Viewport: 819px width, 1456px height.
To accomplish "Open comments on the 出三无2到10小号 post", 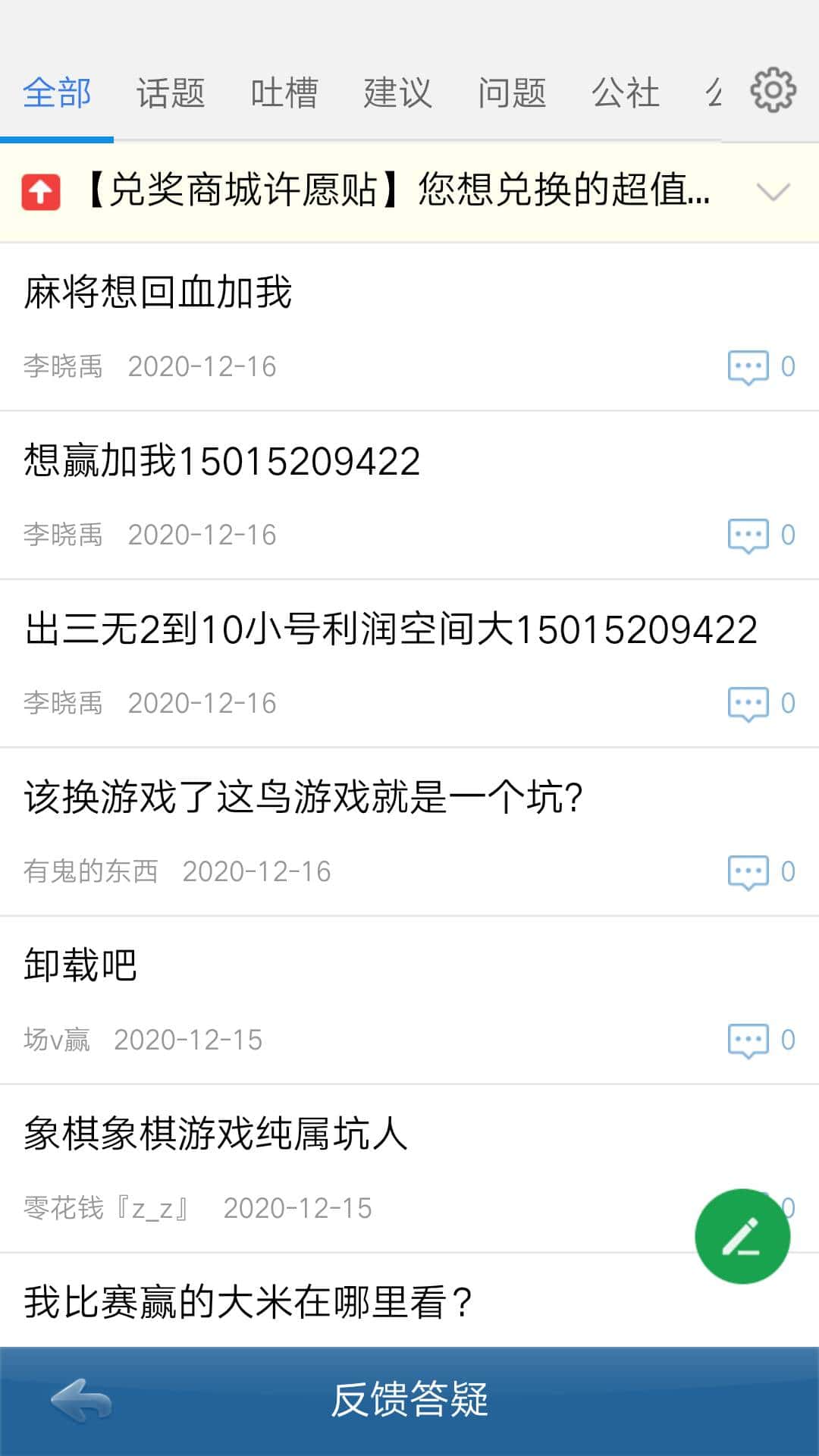I will click(748, 703).
